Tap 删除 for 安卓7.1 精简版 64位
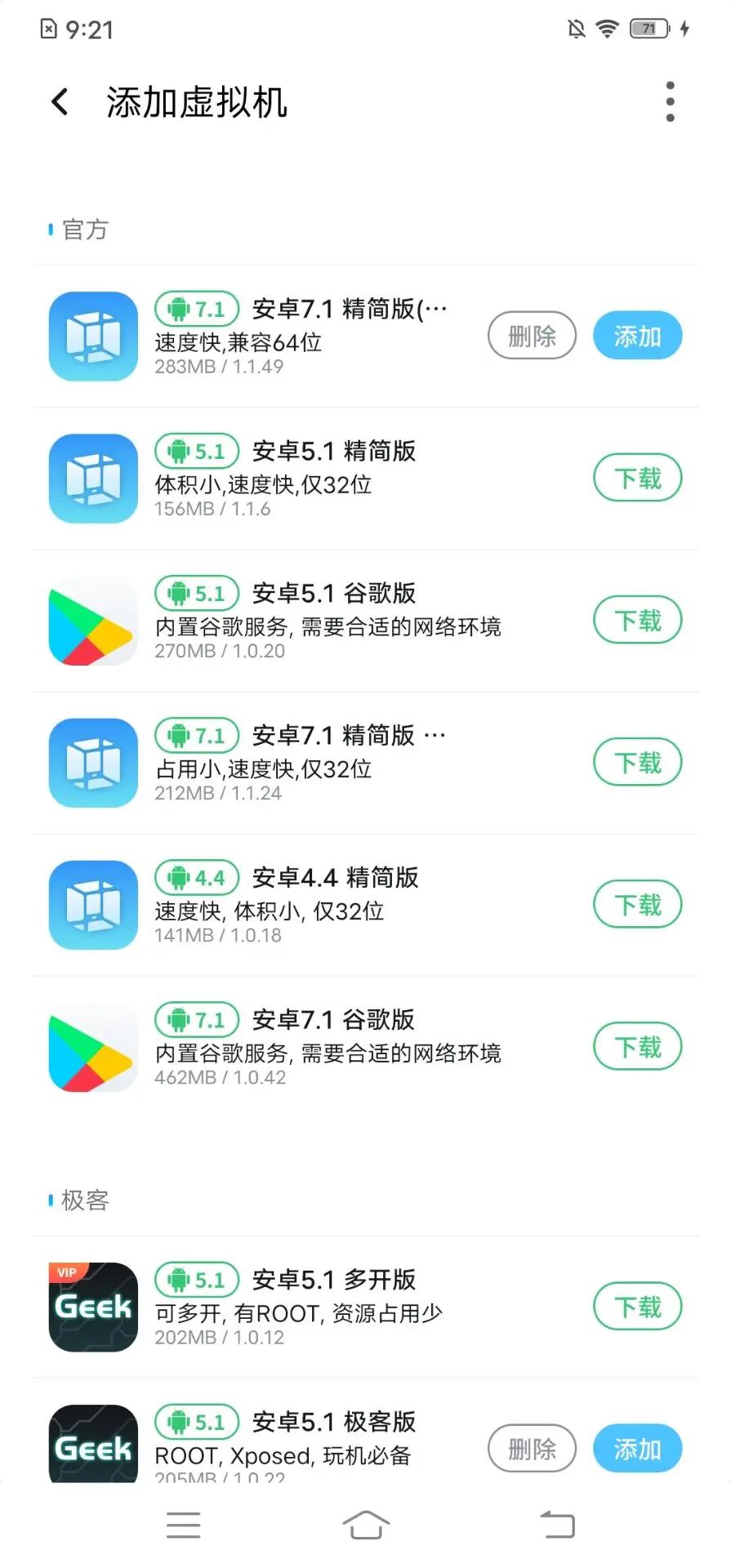Image resolution: width=731 pixels, height=1568 pixels. tap(532, 336)
